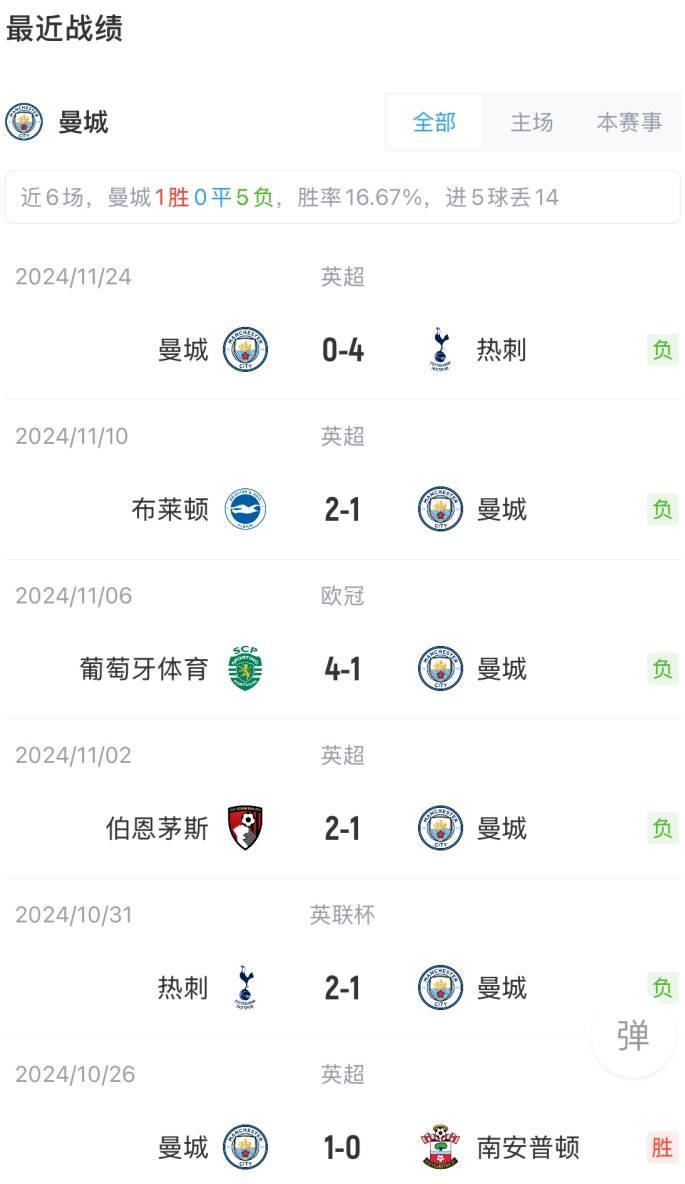Open the 曼城 1-0 南安普顿 match
This screenshot has width=685, height=1184.
point(342,1147)
